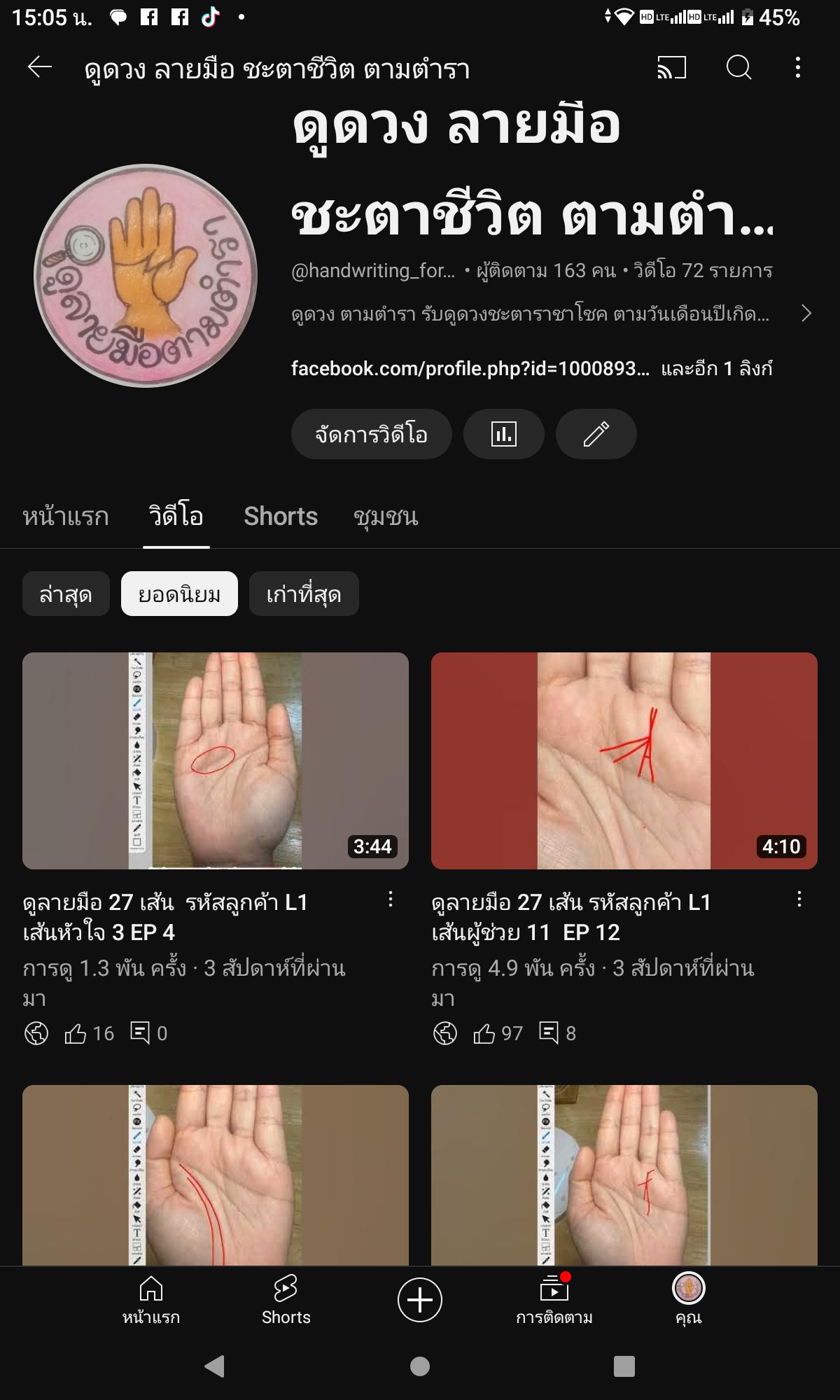Viewport: 840px width, 1400px height.
Task: Edit channel with the pencil button
Action: point(596,435)
